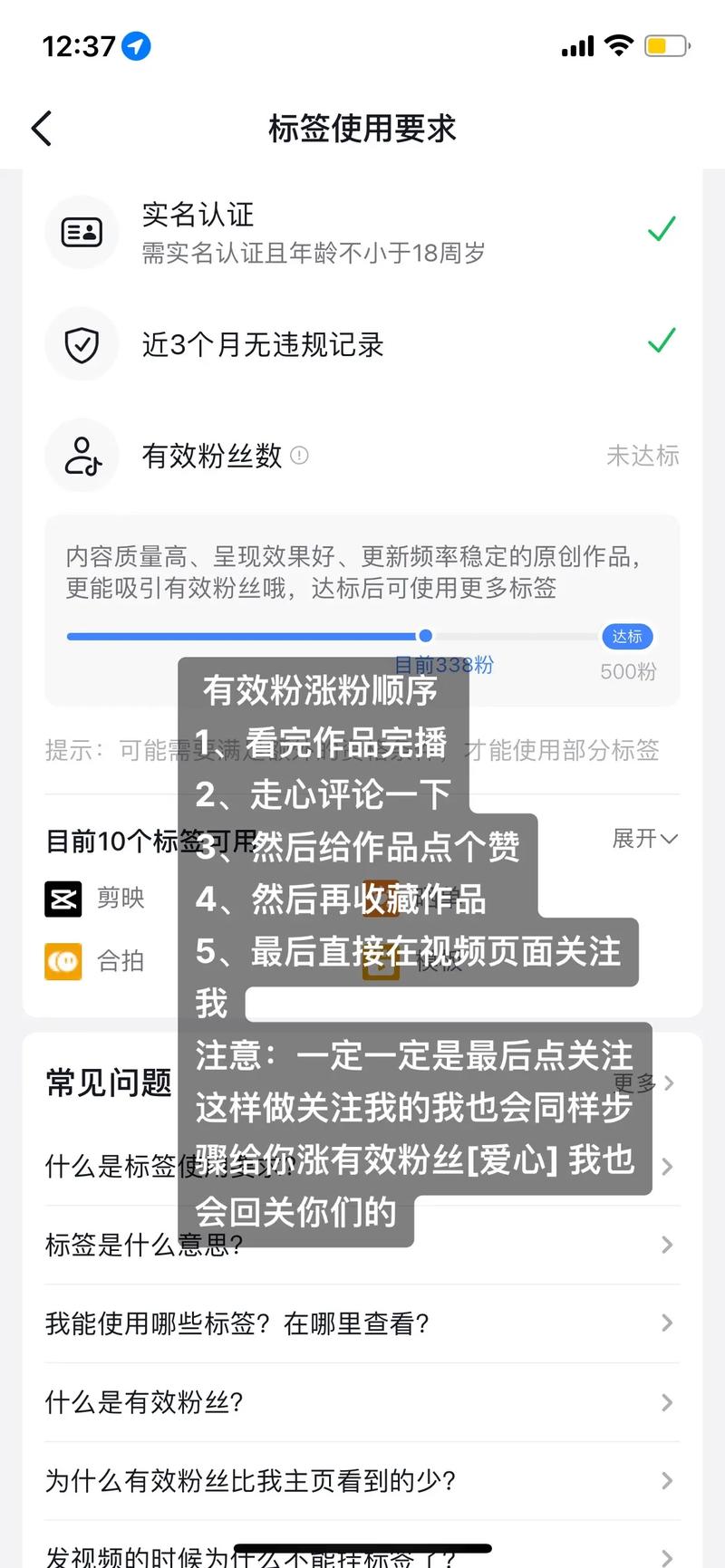Image resolution: width=725 pixels, height=1568 pixels.
Task: Tap the 达标 badge on progress bar
Action: [627, 637]
